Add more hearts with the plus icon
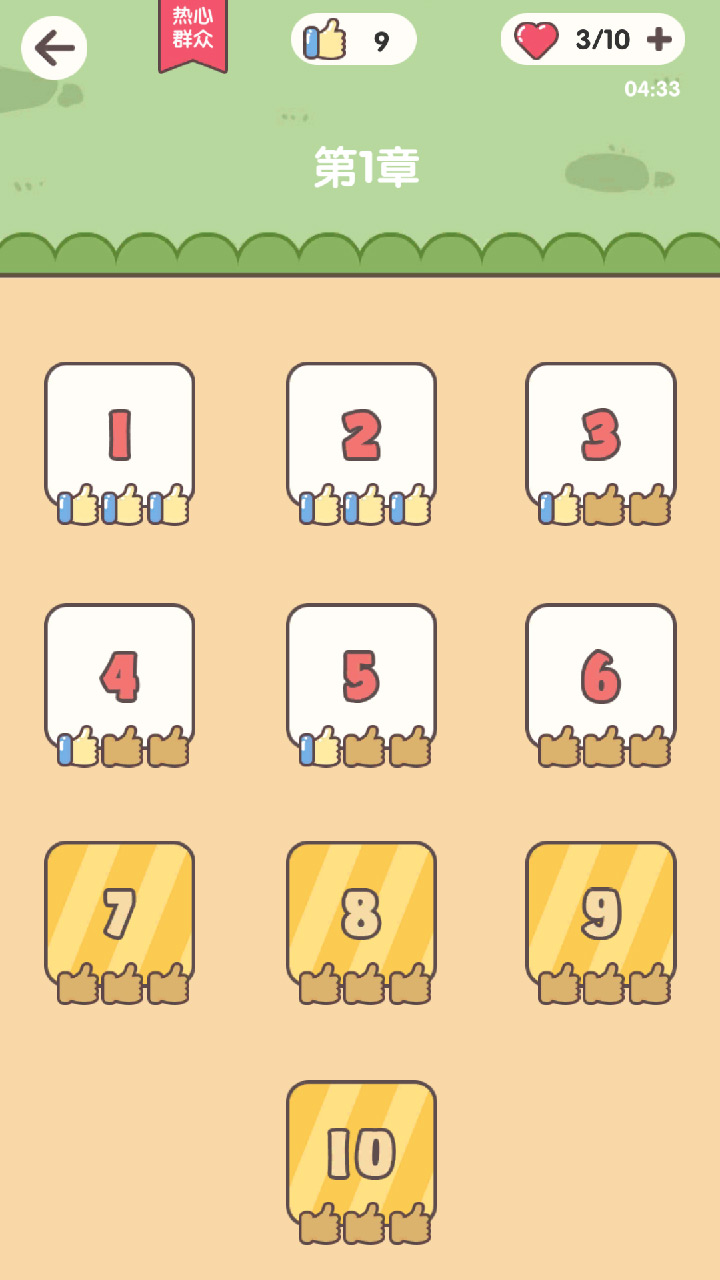720x1280 pixels. (x=659, y=40)
